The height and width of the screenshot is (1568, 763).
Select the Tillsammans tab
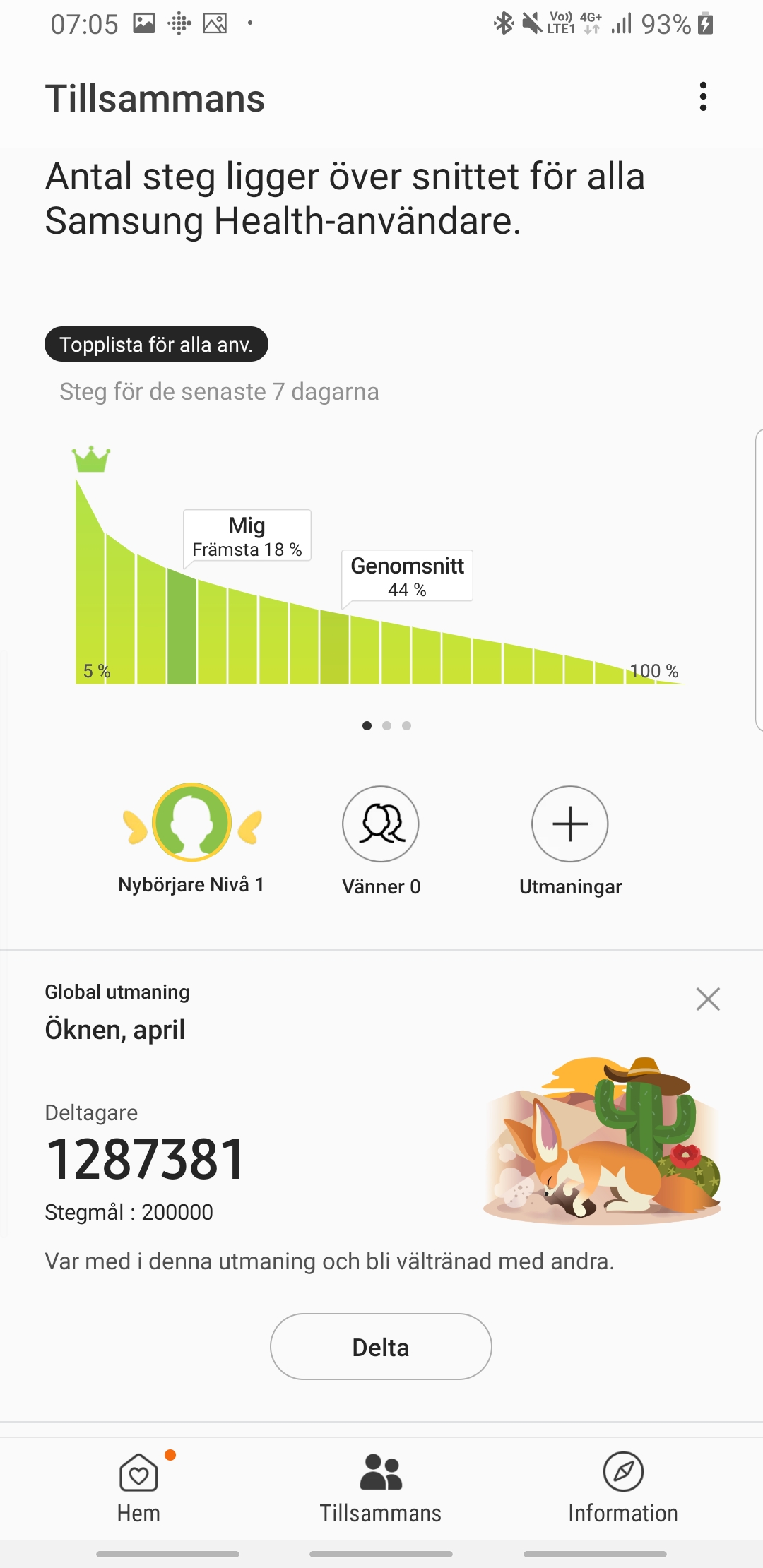click(x=381, y=1487)
